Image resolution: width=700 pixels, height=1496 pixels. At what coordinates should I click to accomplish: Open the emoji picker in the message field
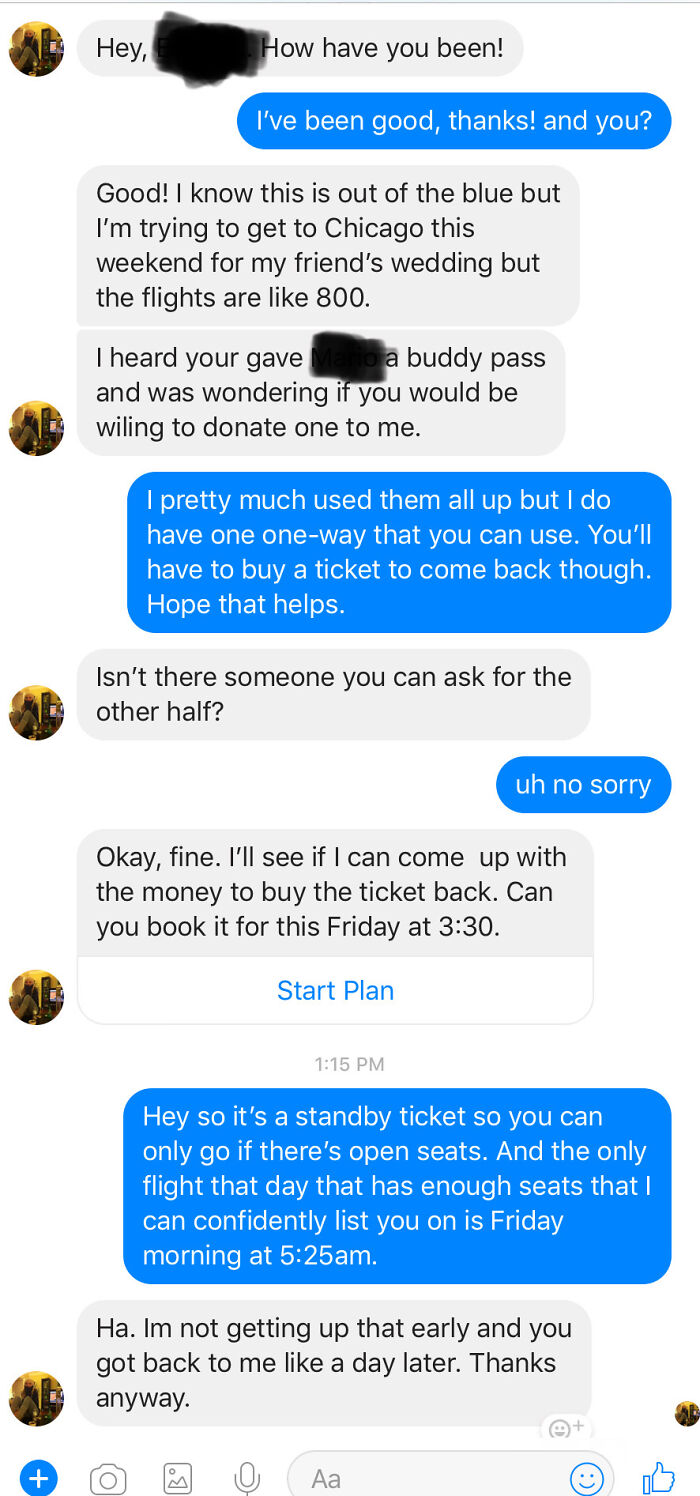click(586, 1477)
